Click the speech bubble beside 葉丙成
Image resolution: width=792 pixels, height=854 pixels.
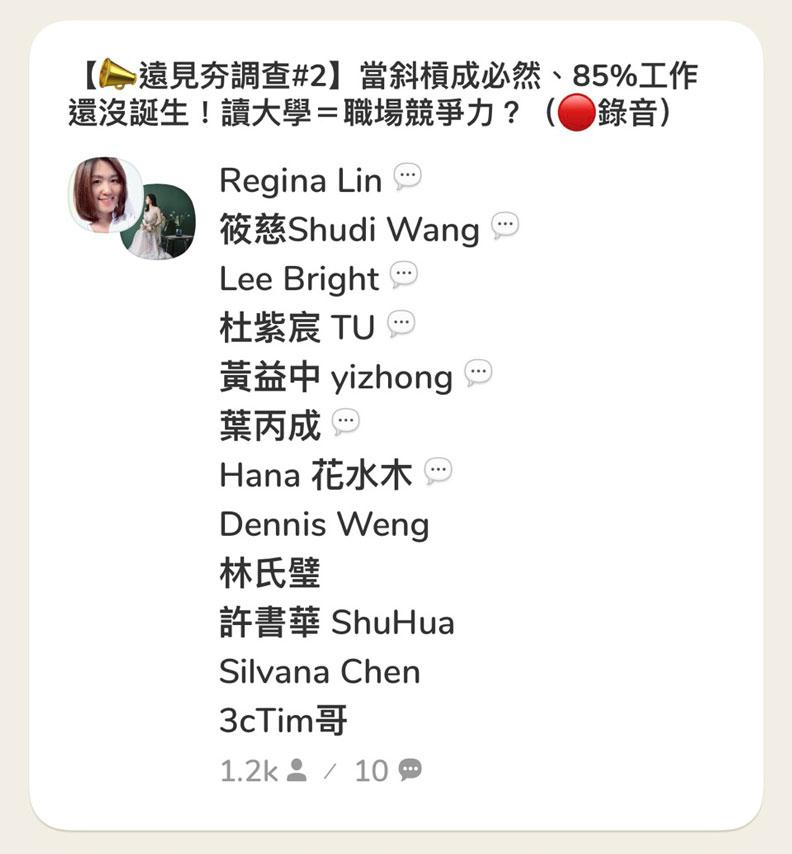(345, 418)
